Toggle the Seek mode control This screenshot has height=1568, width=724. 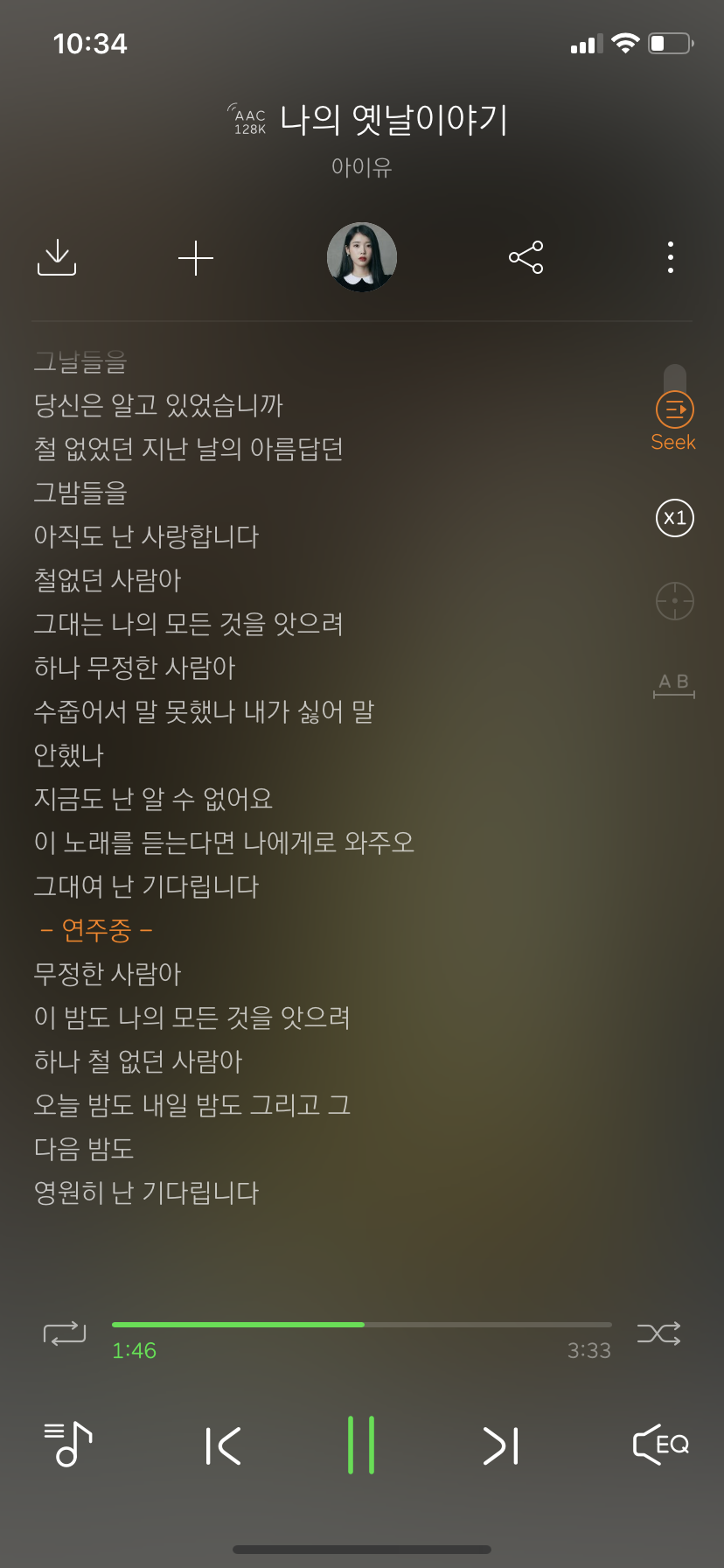(x=673, y=409)
